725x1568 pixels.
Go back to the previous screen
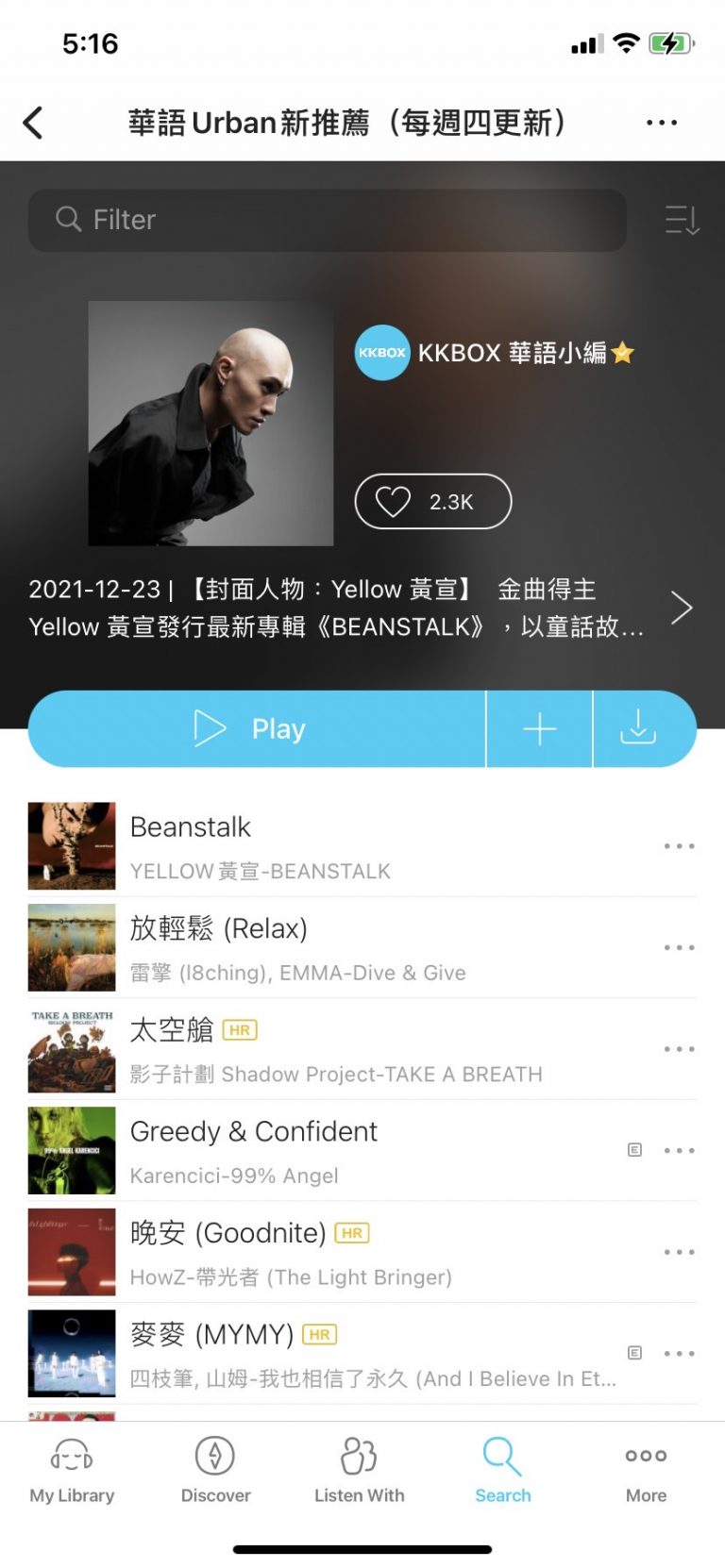pyautogui.click(x=34, y=123)
